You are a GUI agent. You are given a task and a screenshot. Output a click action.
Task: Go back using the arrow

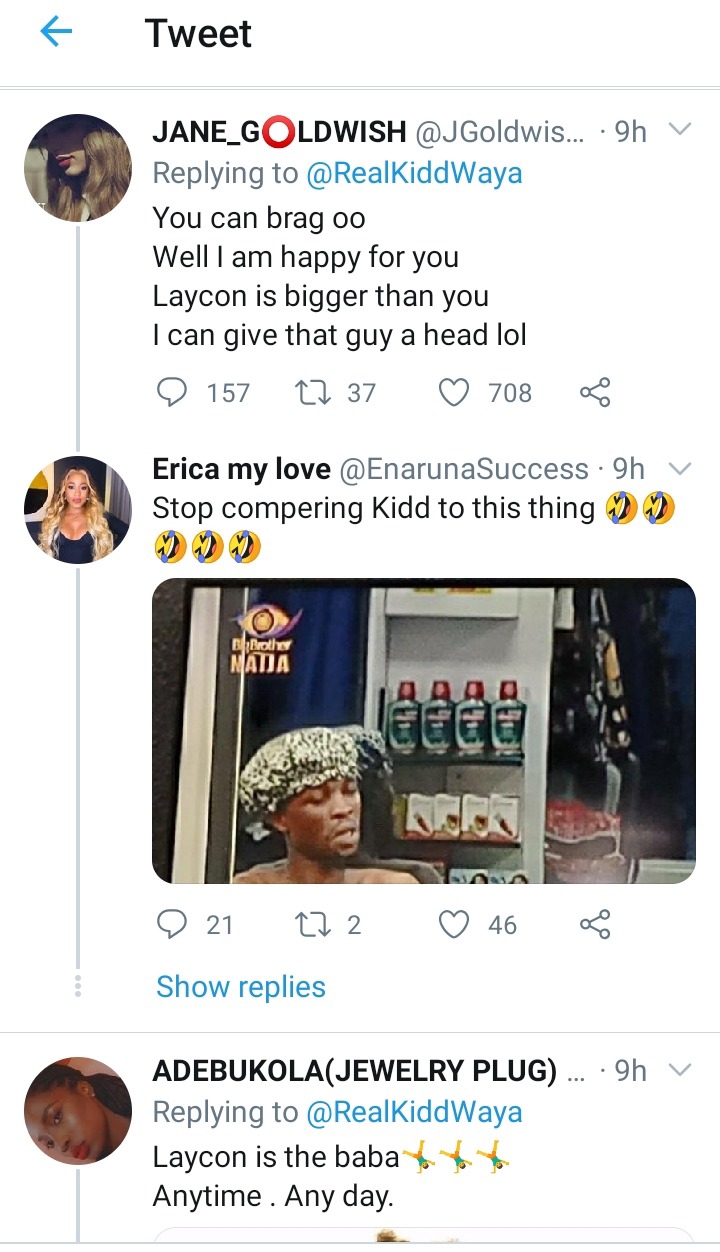click(x=56, y=33)
